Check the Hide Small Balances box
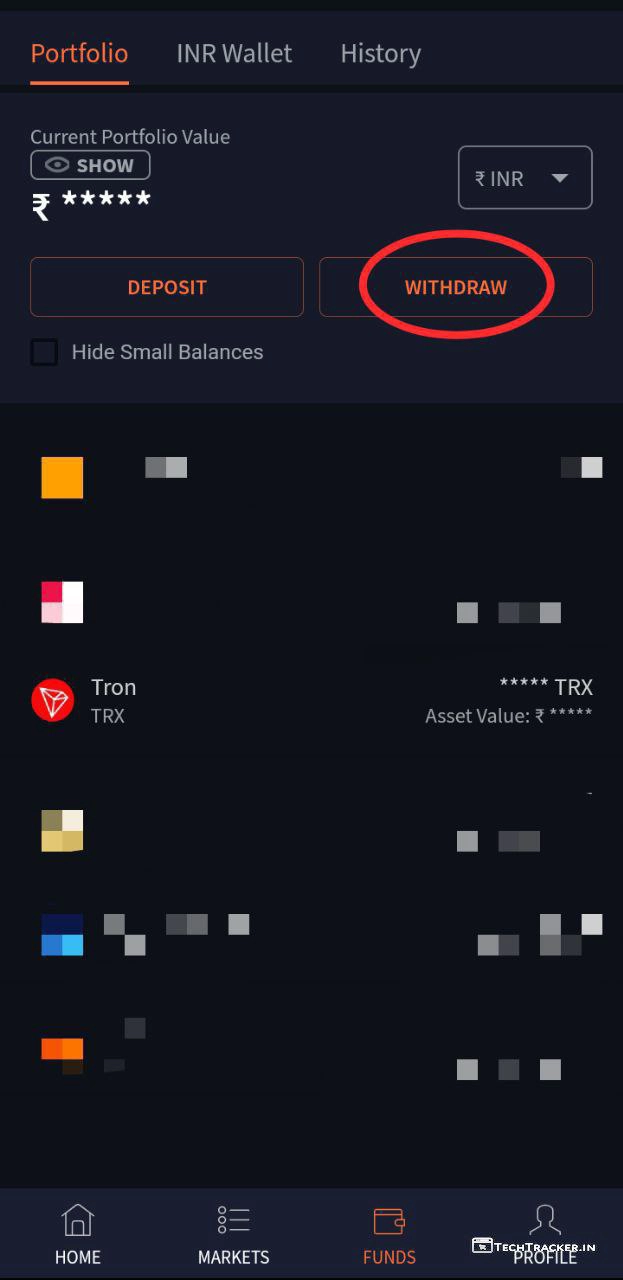The image size is (623, 1280). [x=44, y=352]
